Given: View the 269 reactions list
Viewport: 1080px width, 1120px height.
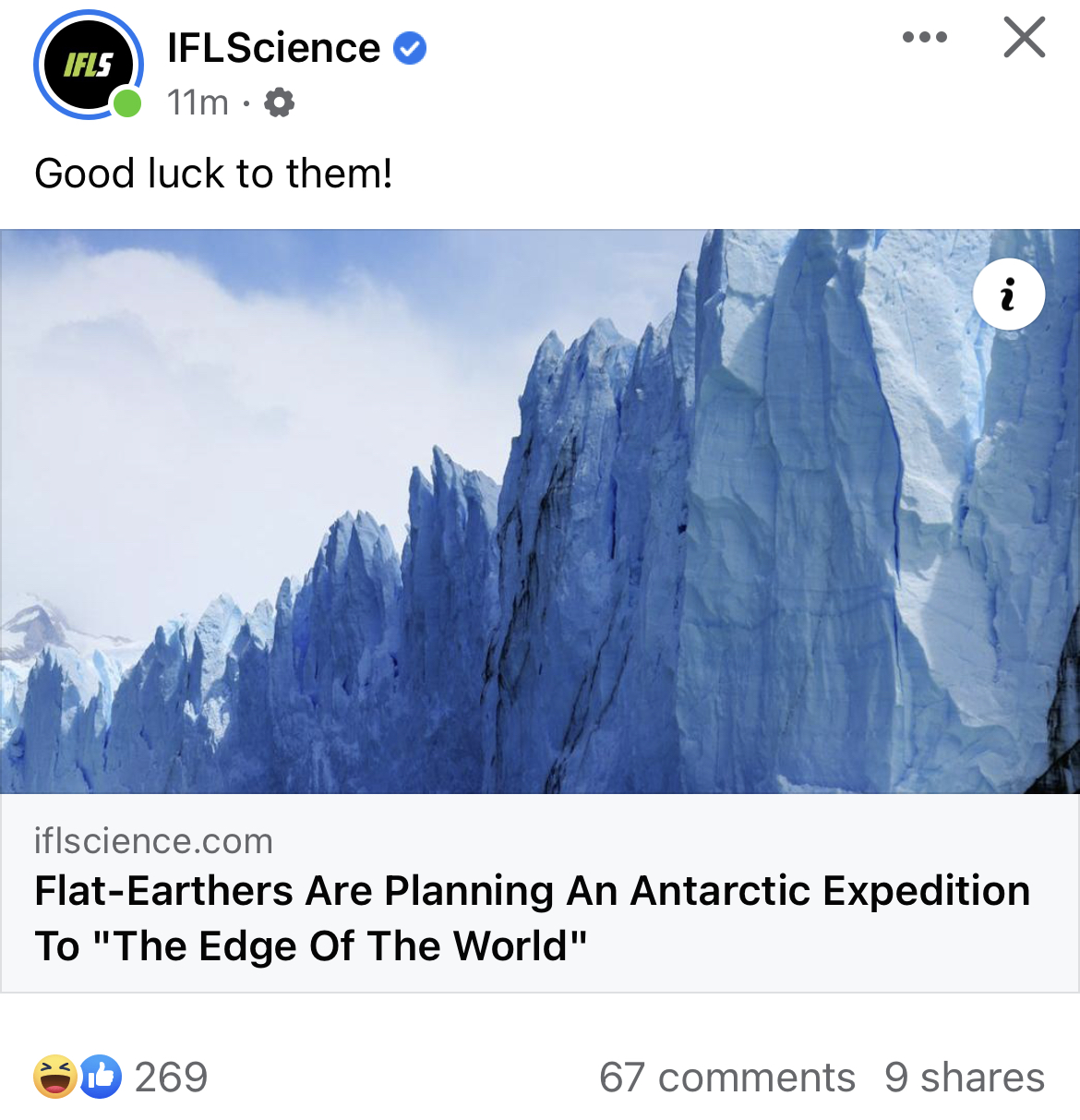Looking at the screenshot, I should tap(170, 1077).
